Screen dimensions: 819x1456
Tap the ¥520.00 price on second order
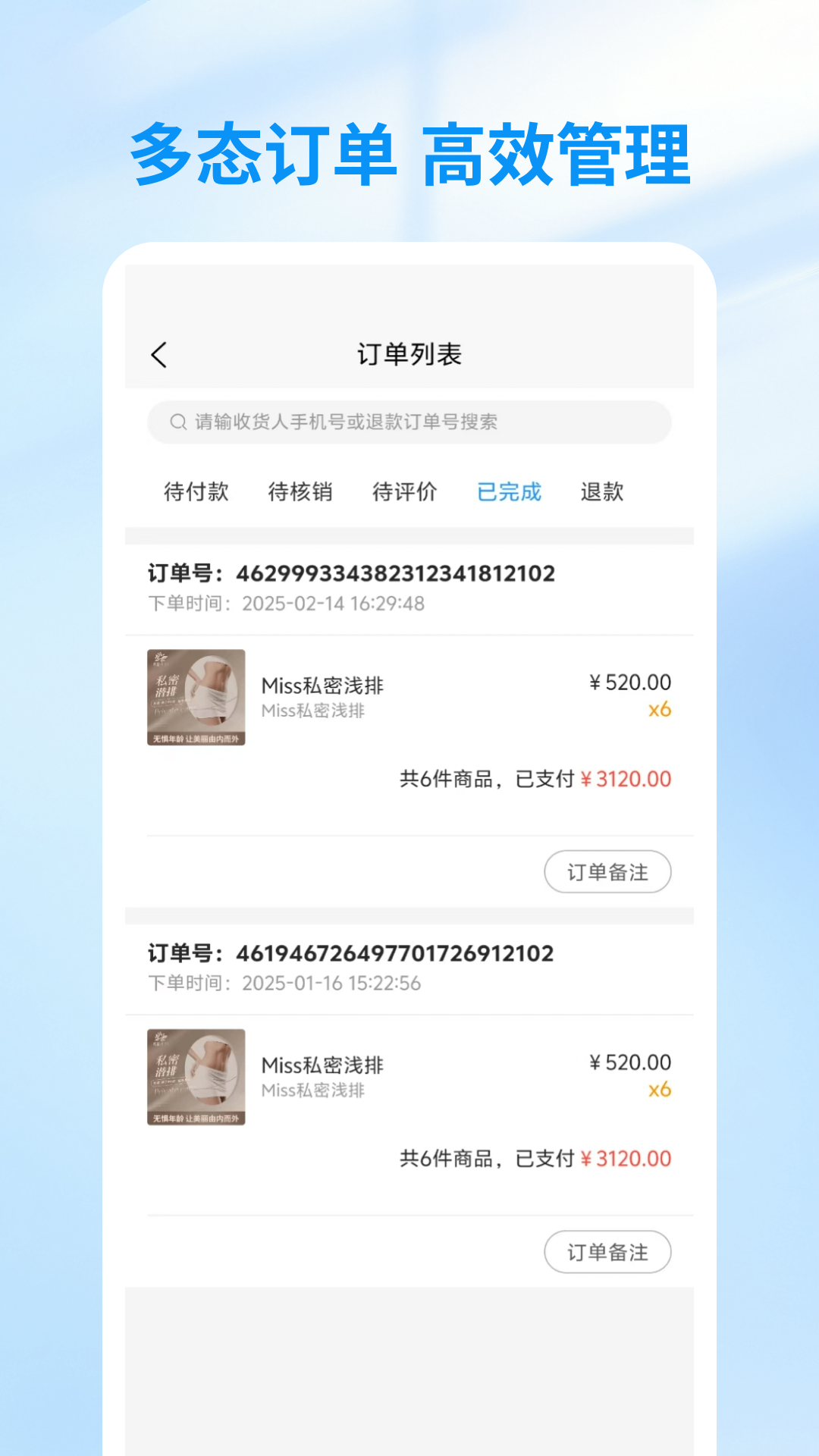[629, 1062]
